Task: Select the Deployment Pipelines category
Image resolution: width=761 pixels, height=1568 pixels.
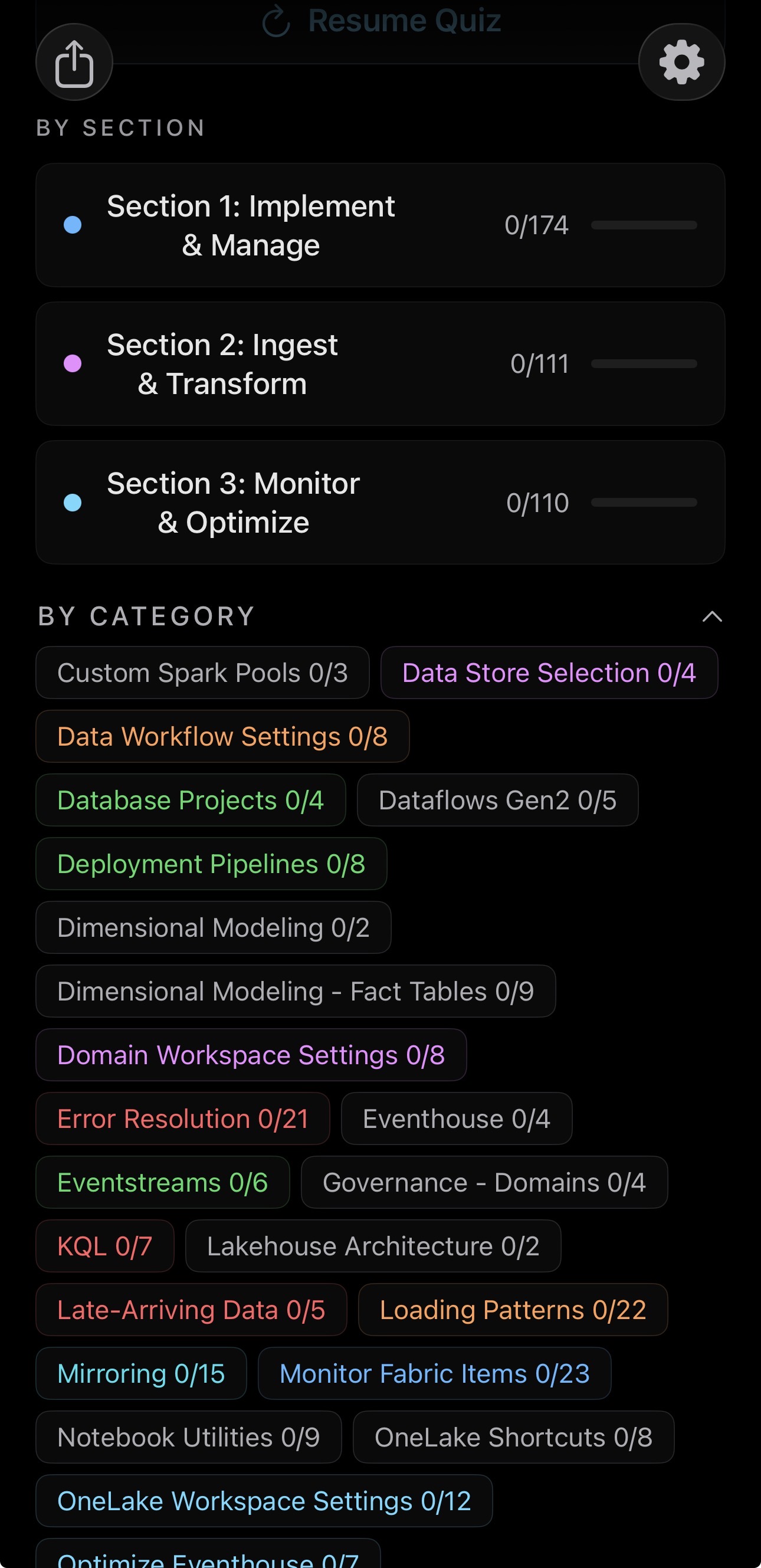Action: pos(211,864)
